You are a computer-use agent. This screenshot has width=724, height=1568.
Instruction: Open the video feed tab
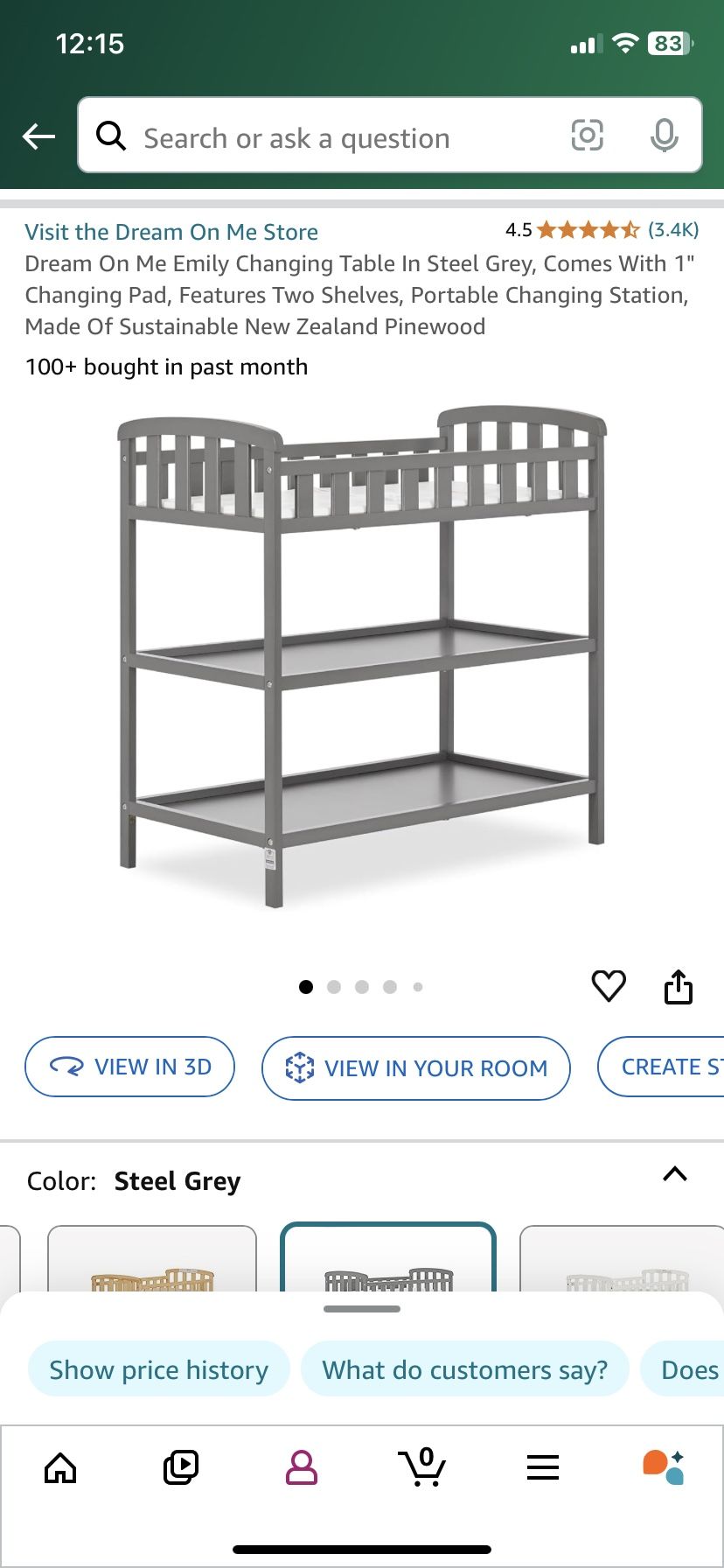(x=180, y=1468)
